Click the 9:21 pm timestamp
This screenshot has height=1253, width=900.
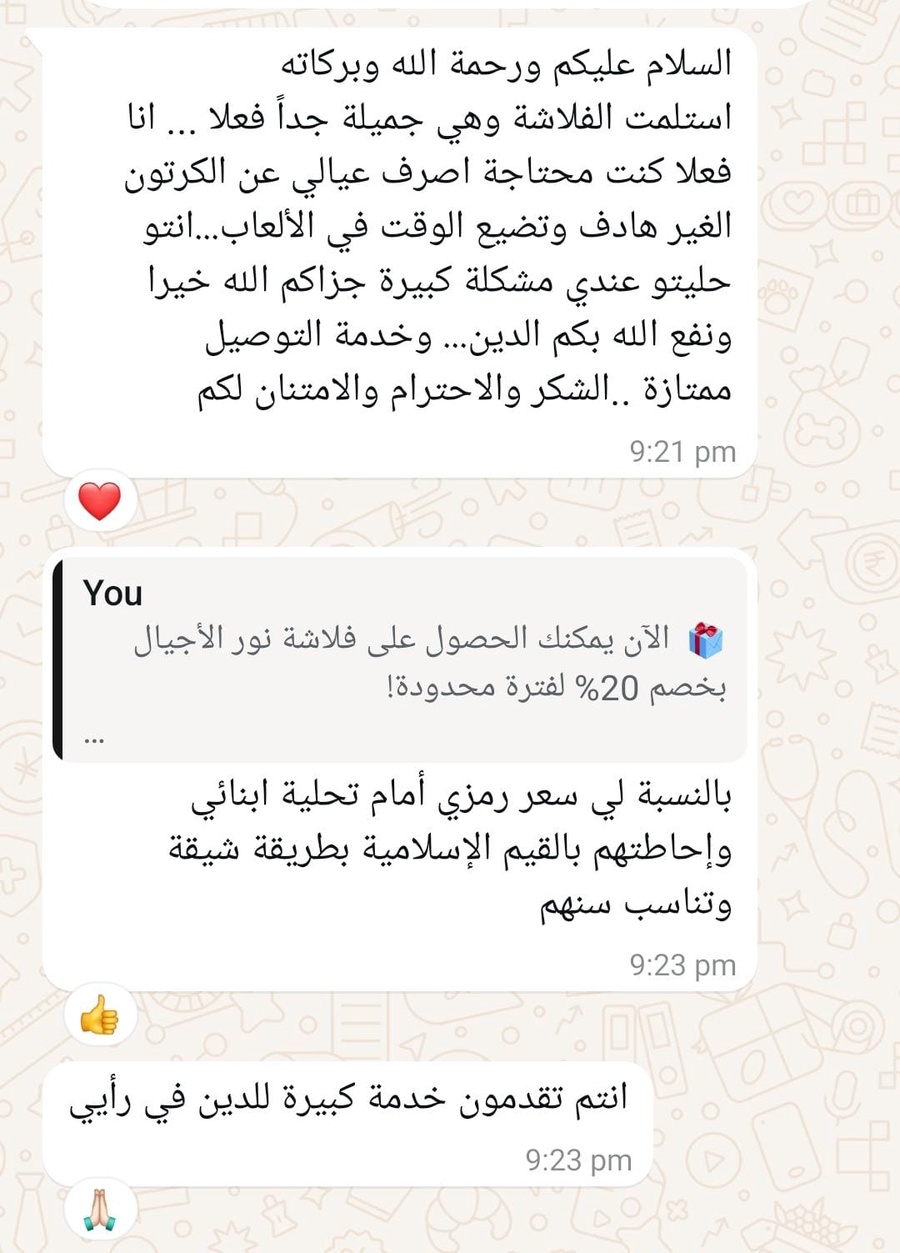[x=683, y=452]
